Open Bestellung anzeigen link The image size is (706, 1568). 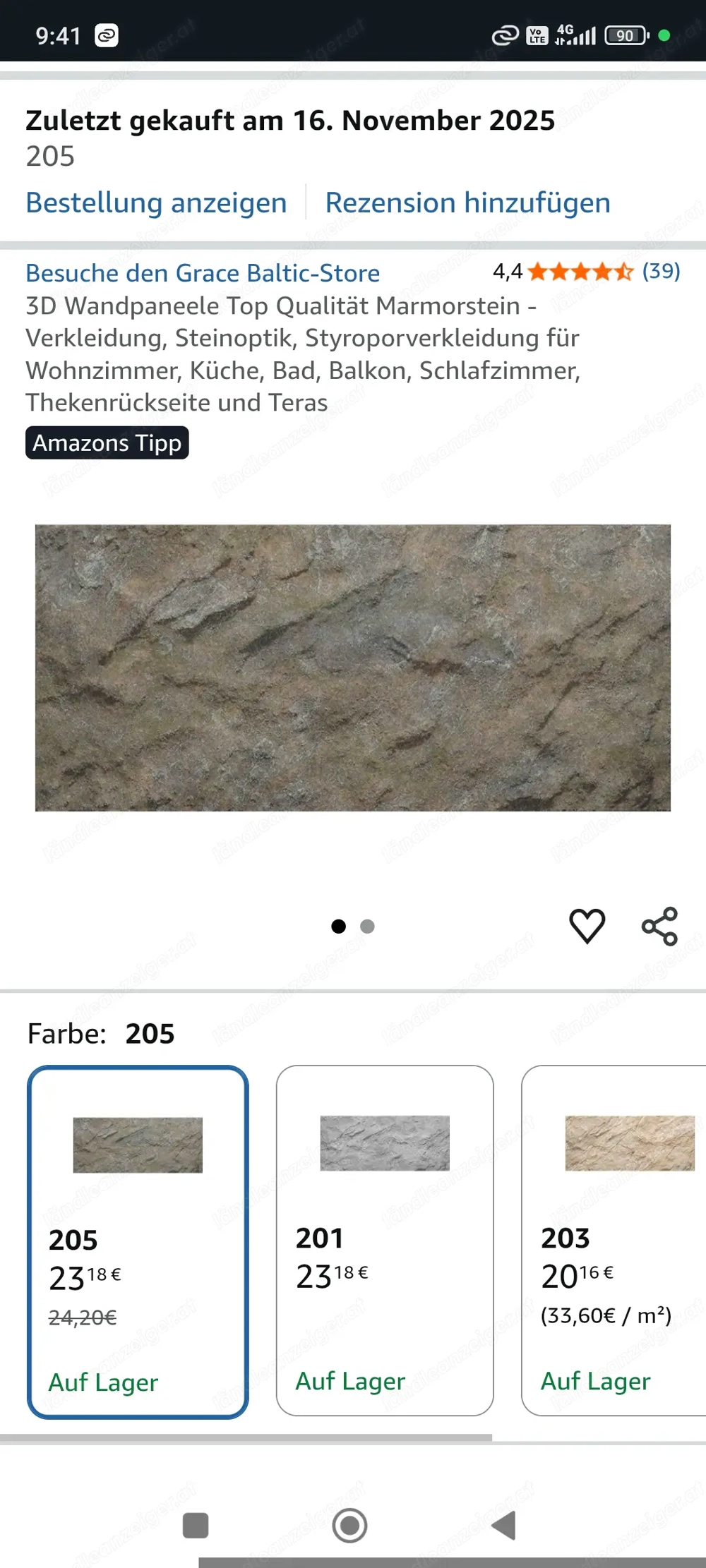coord(156,203)
